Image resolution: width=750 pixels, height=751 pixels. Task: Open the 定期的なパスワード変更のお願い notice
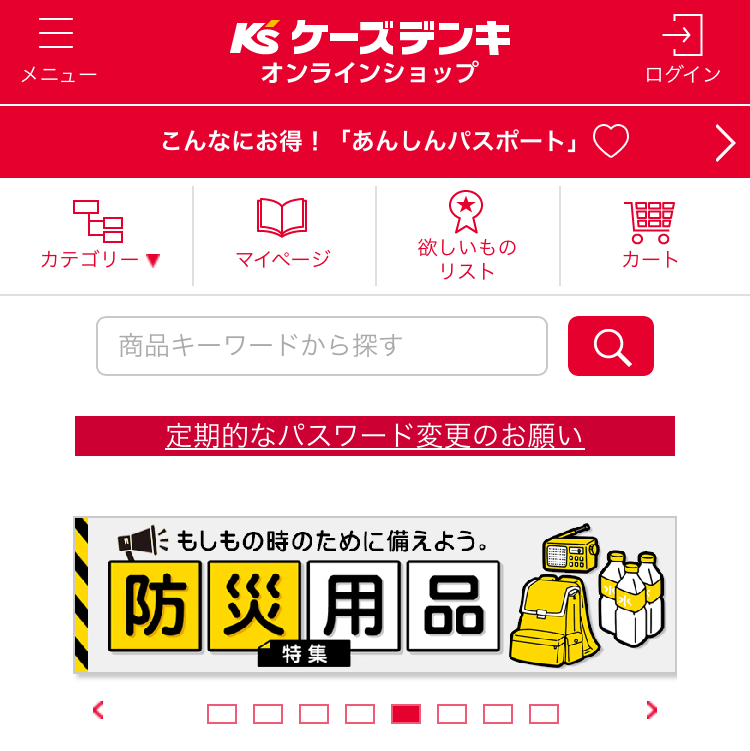pyautogui.click(x=375, y=436)
